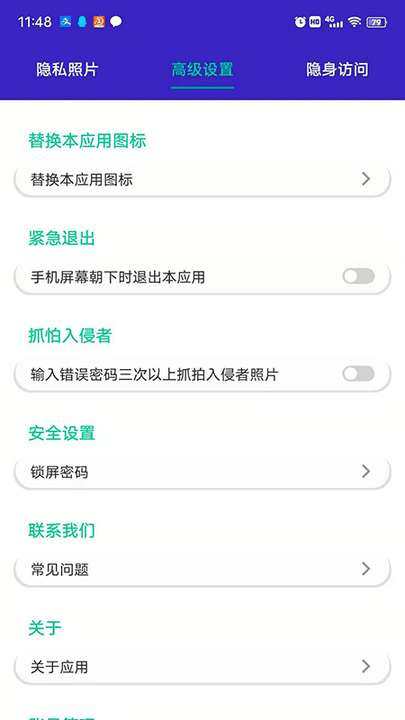Open the 替换本应用图标 row
The width and height of the screenshot is (405, 720).
pos(202,179)
